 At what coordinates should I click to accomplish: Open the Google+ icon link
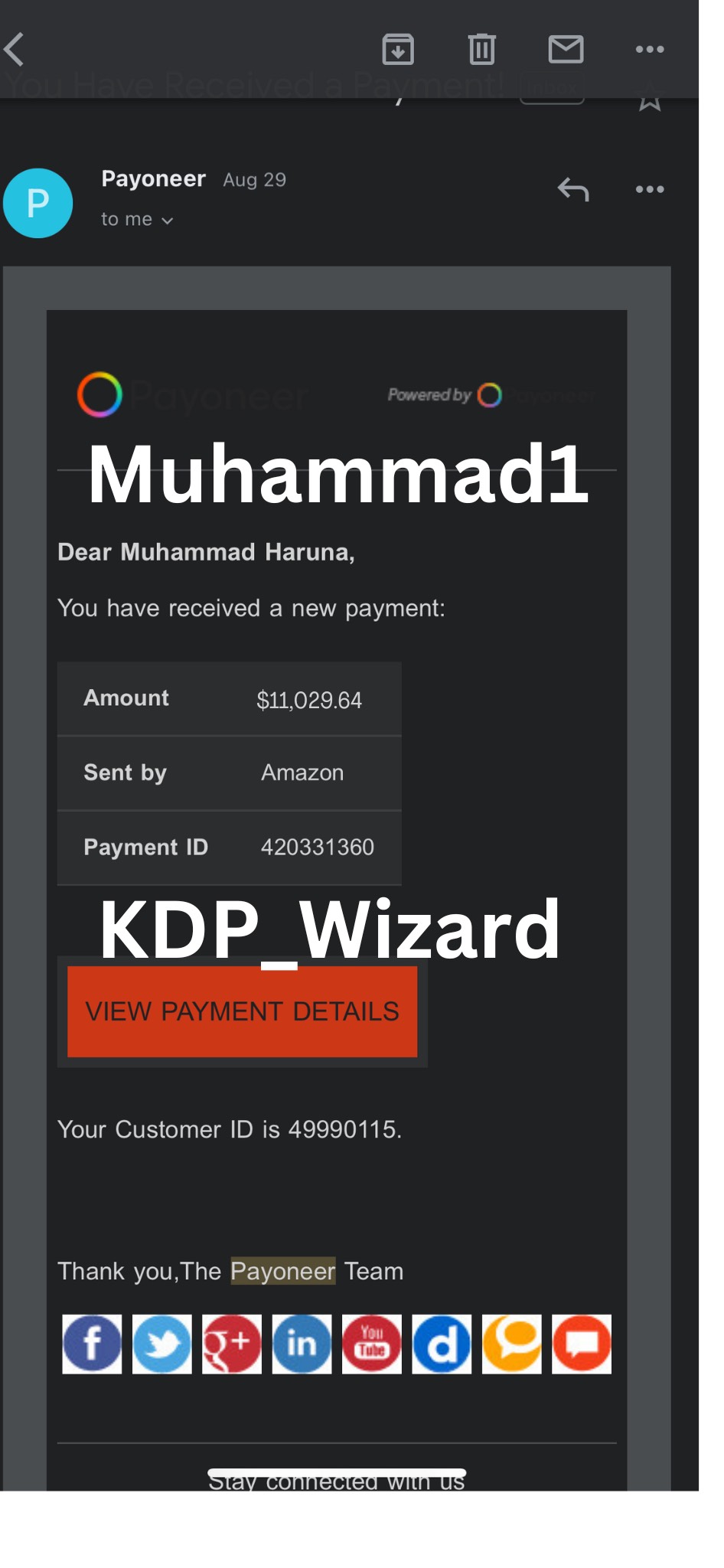[232, 1344]
